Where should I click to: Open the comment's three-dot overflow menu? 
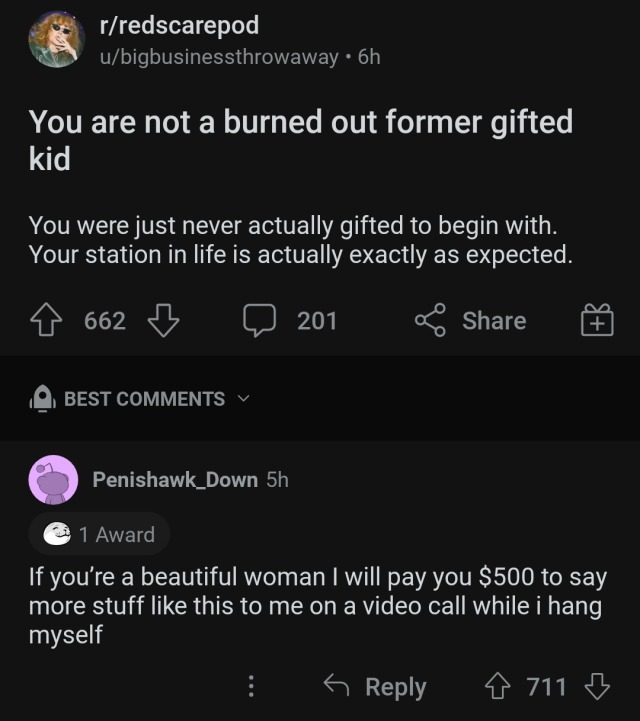pyautogui.click(x=252, y=687)
